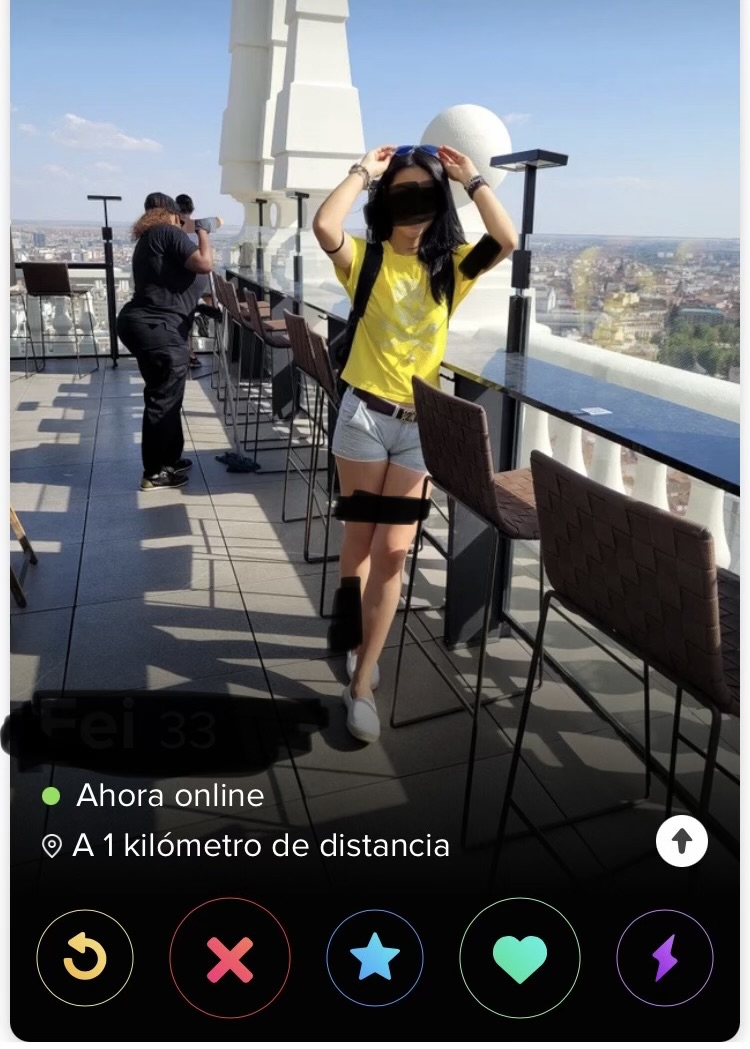
Task: Like this profile with the heart
Action: [x=520, y=958]
